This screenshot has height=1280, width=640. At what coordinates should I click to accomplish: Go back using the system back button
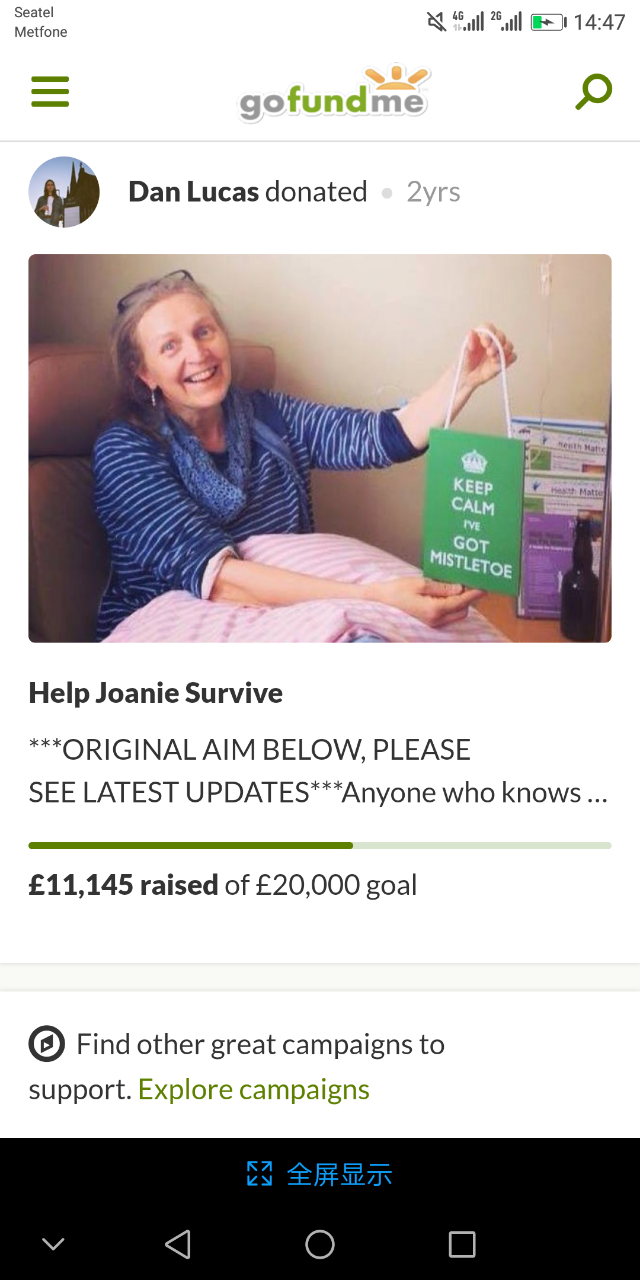178,1244
